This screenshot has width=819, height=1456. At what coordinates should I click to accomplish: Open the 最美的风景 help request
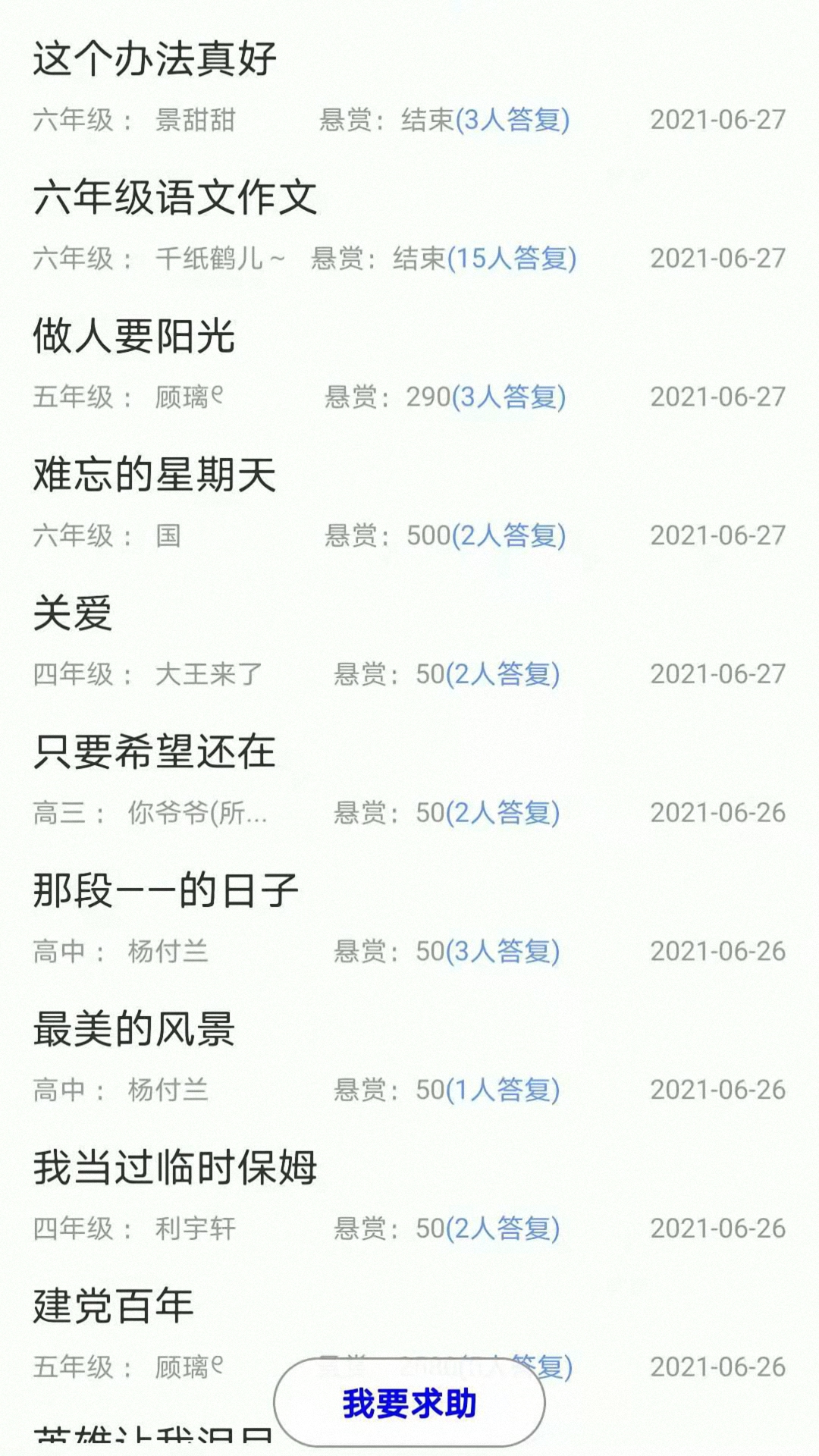(x=133, y=1028)
